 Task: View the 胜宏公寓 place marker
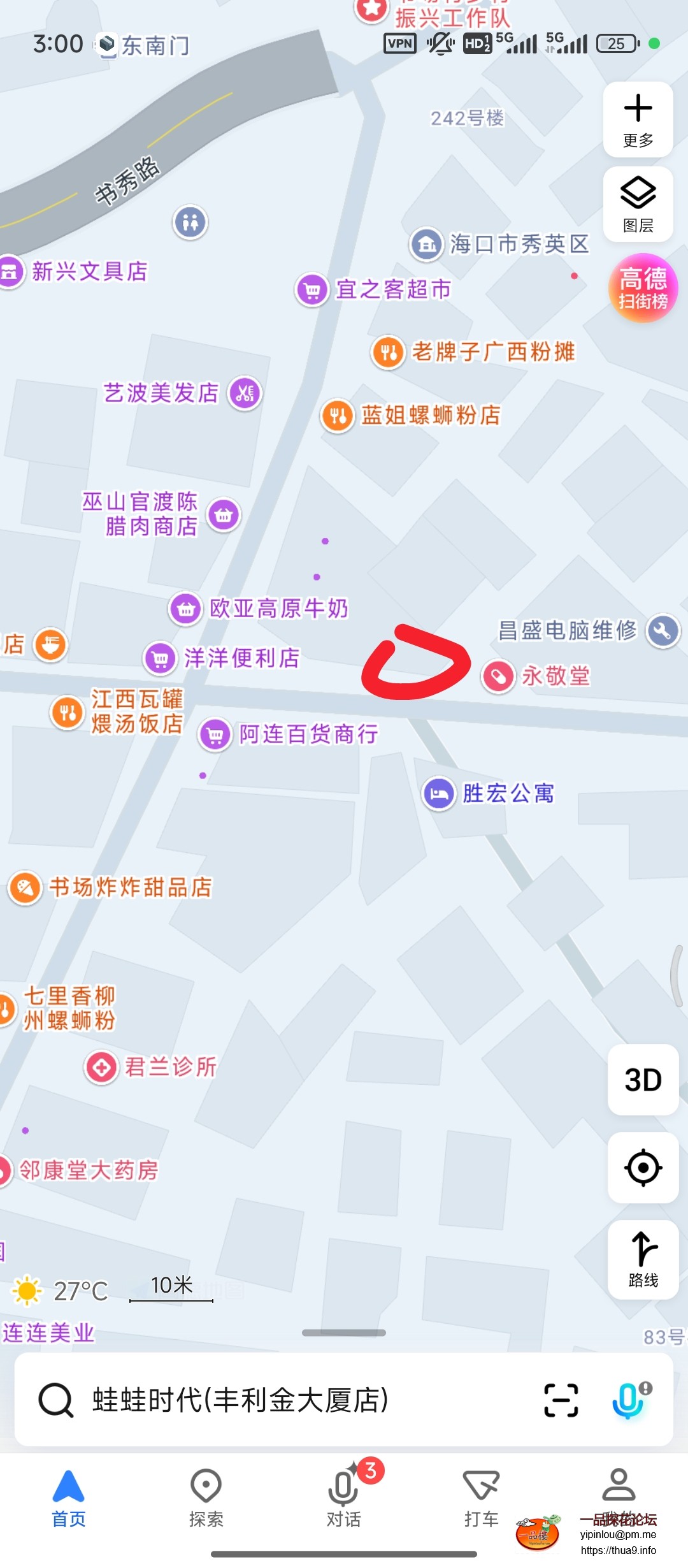coord(439,794)
